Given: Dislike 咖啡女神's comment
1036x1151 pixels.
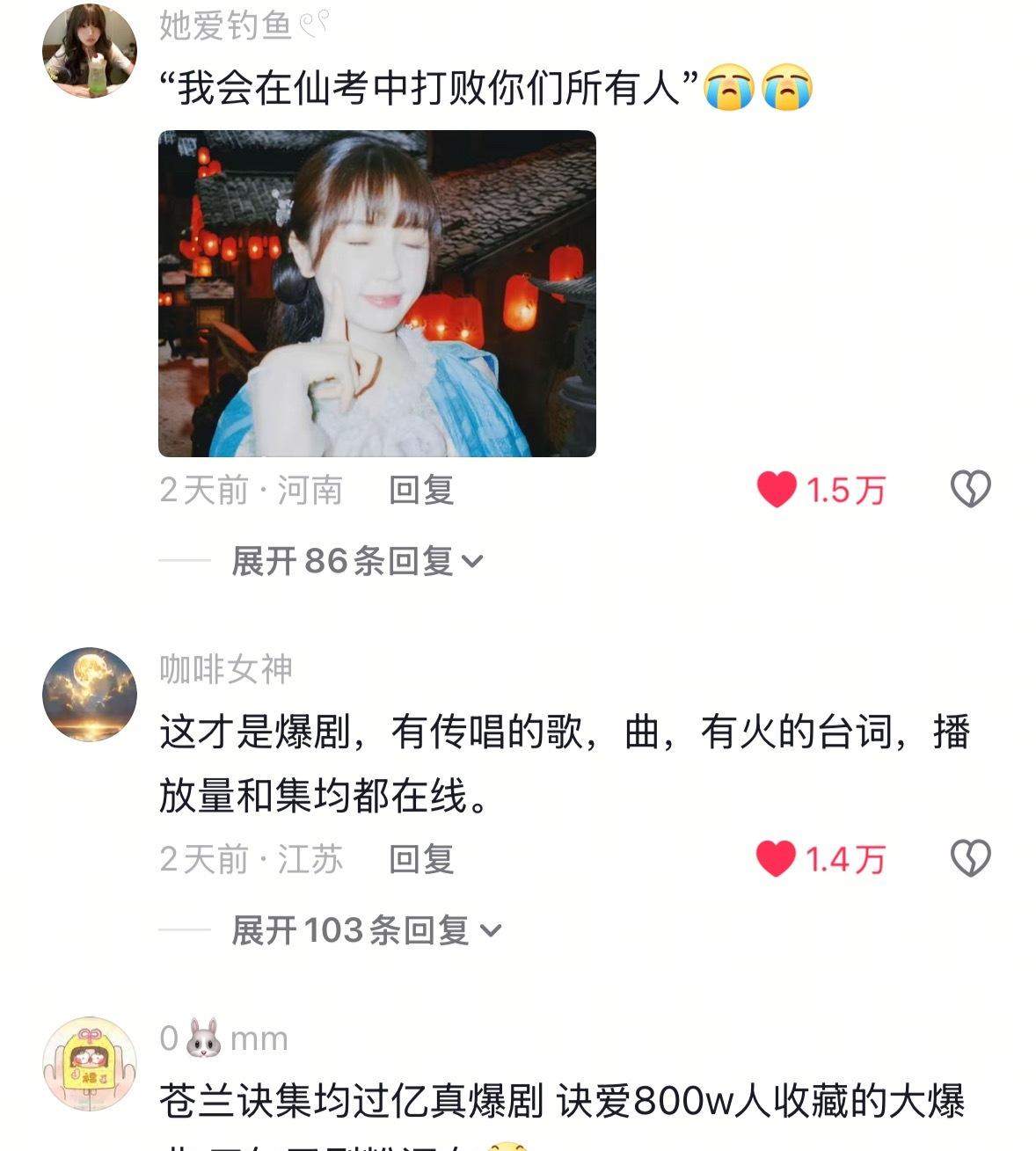Looking at the screenshot, I should (x=971, y=858).
